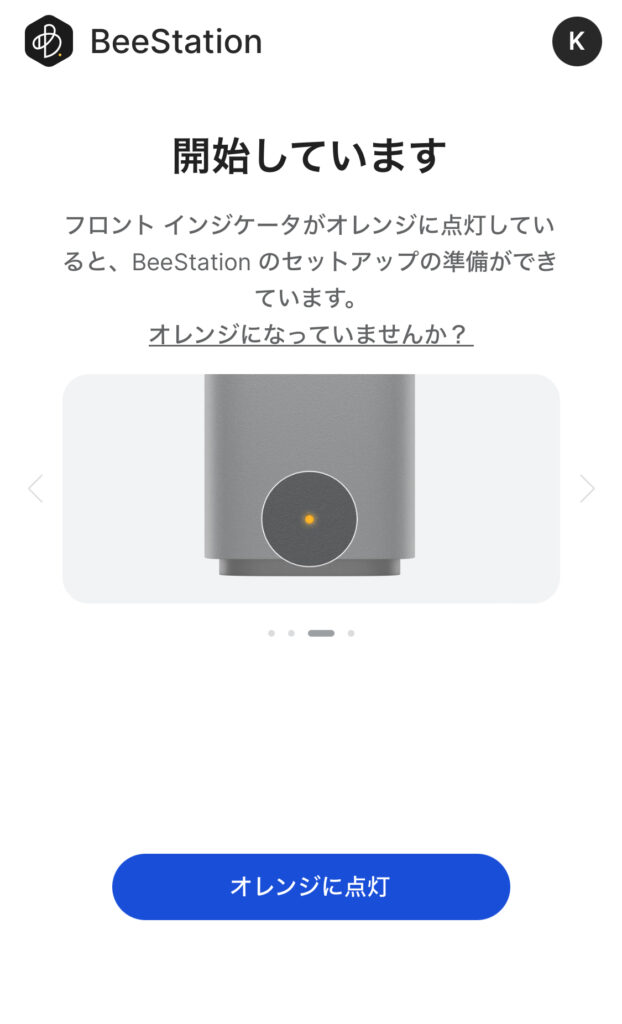Show the previous carousel slide
622x1024 pixels.
tap(36, 488)
